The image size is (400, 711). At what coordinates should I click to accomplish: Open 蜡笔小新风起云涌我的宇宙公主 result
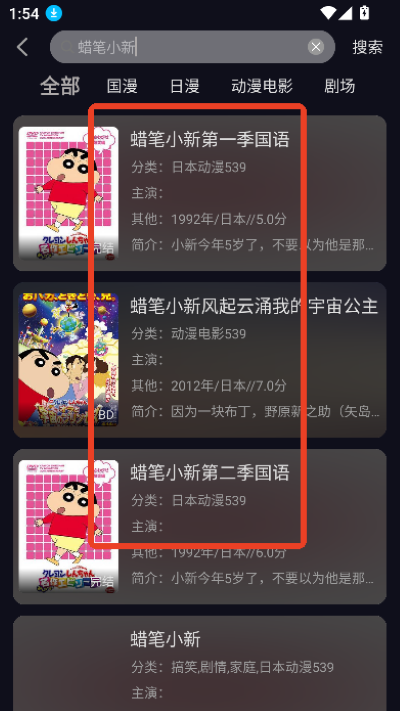[200, 360]
